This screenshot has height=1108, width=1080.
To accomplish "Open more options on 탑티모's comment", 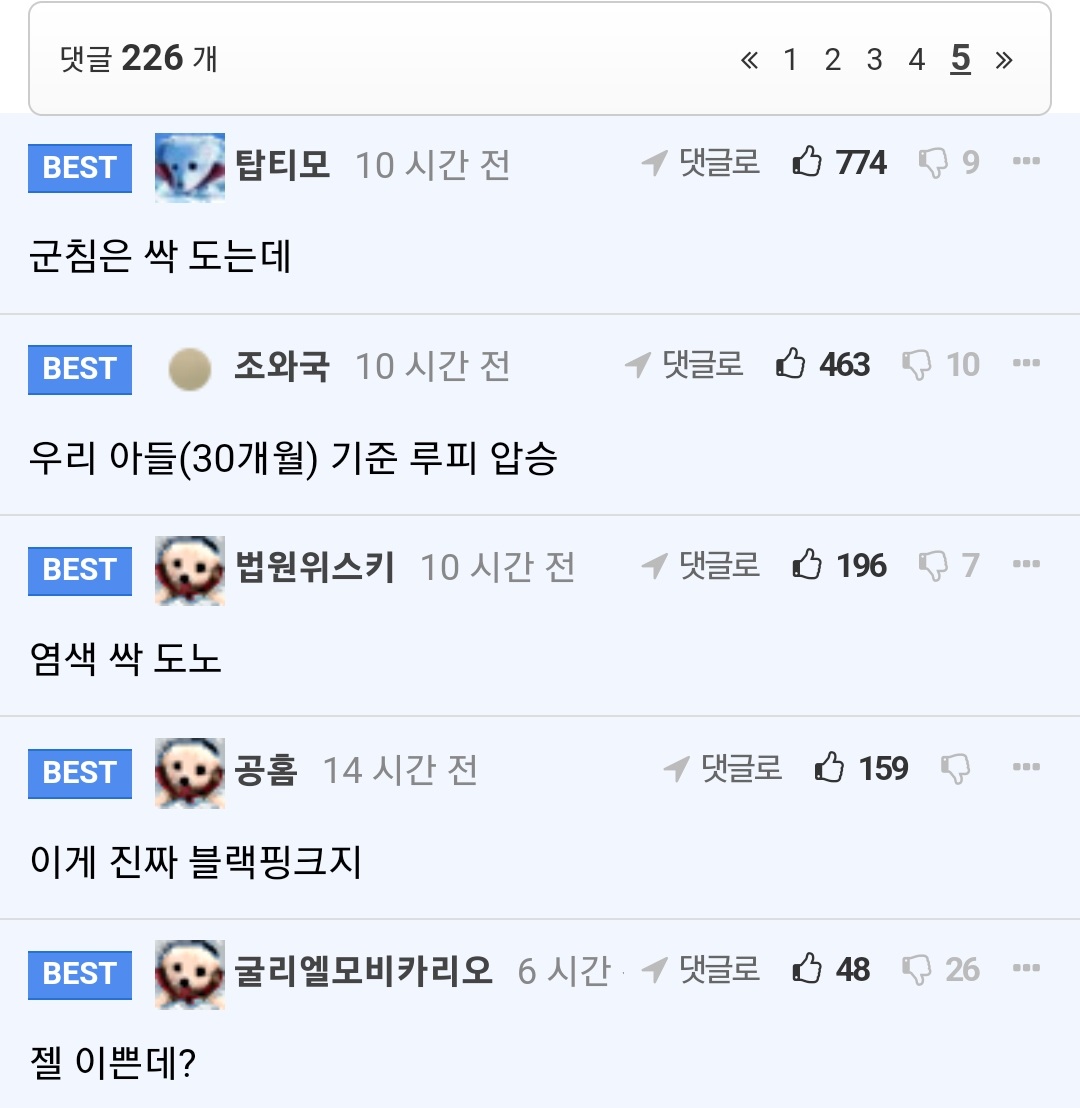I will [x=1026, y=162].
